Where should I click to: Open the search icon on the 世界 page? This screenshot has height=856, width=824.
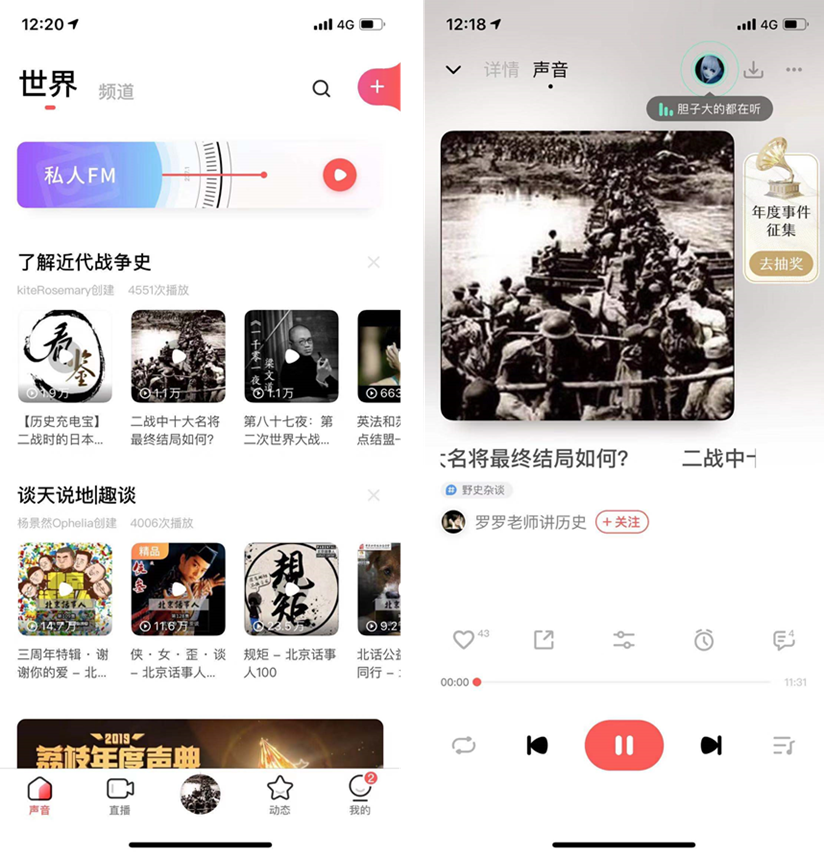pyautogui.click(x=321, y=88)
